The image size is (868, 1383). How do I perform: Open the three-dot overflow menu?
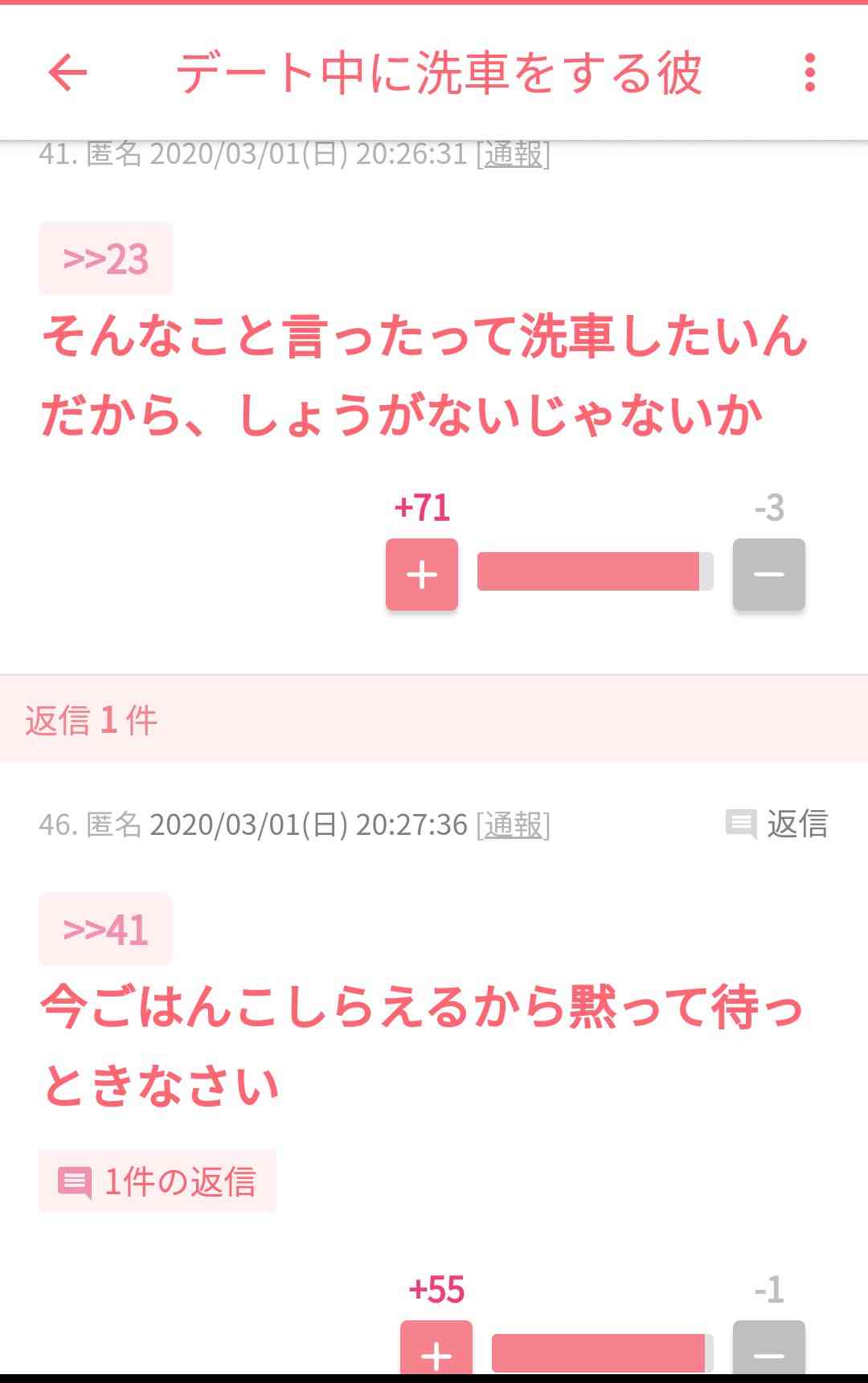[809, 73]
